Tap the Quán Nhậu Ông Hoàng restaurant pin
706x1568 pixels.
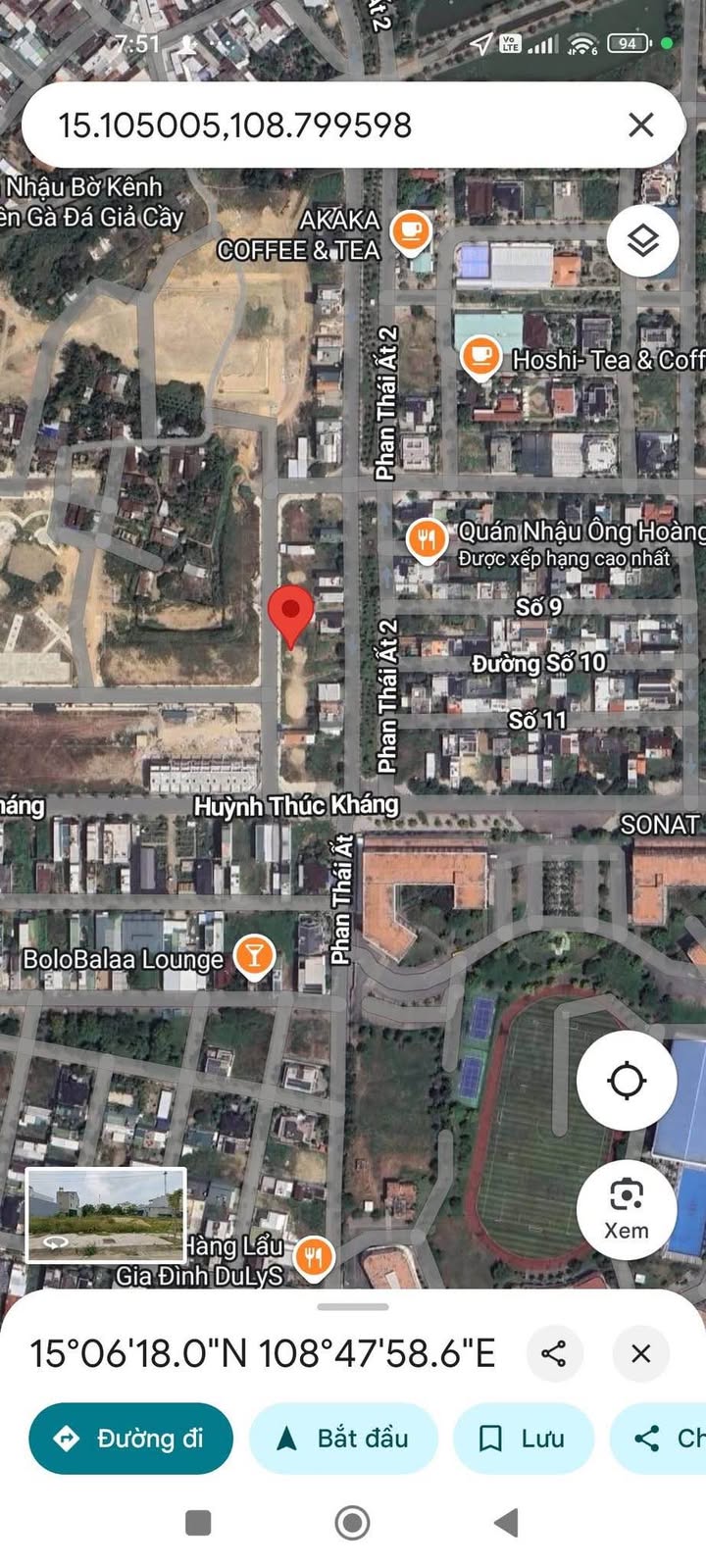click(x=427, y=540)
